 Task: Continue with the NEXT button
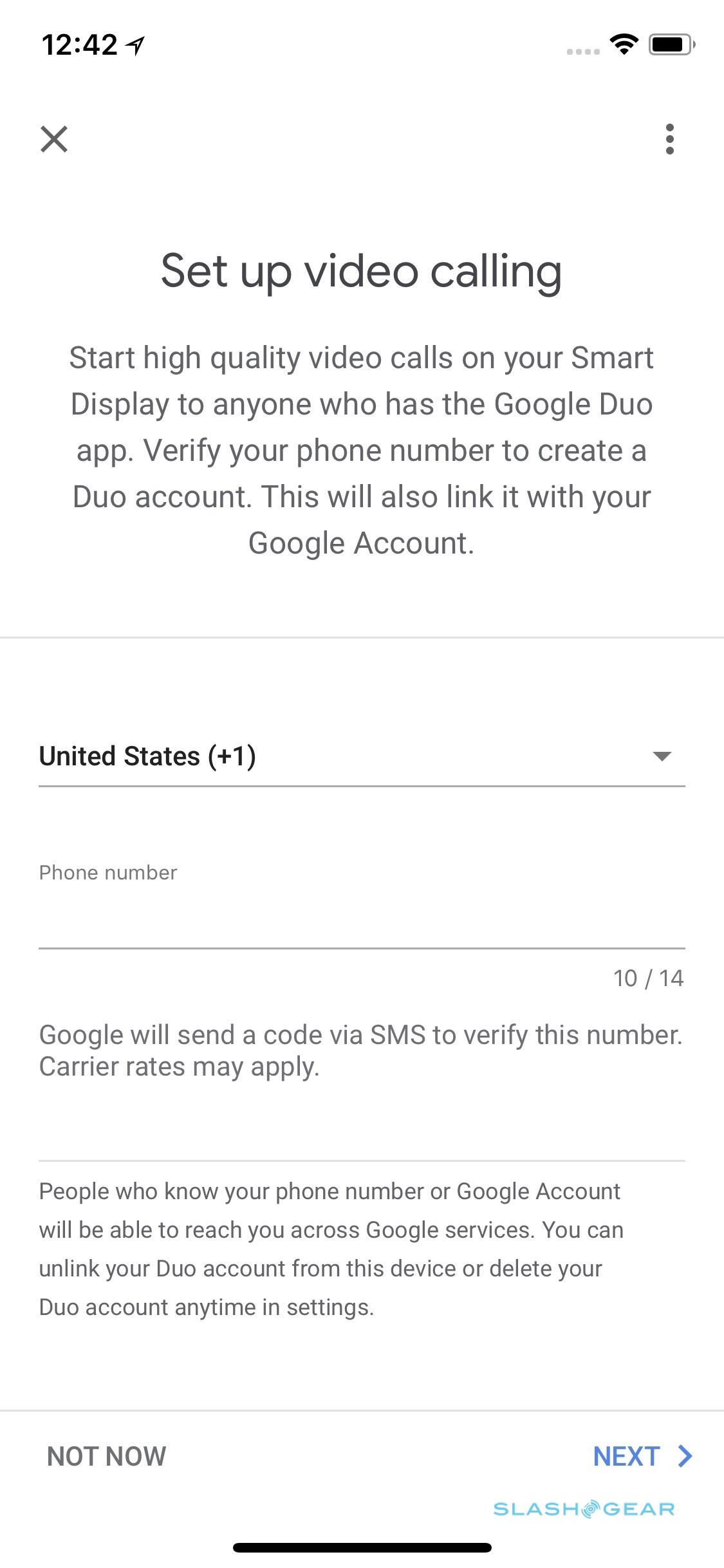(642, 1456)
